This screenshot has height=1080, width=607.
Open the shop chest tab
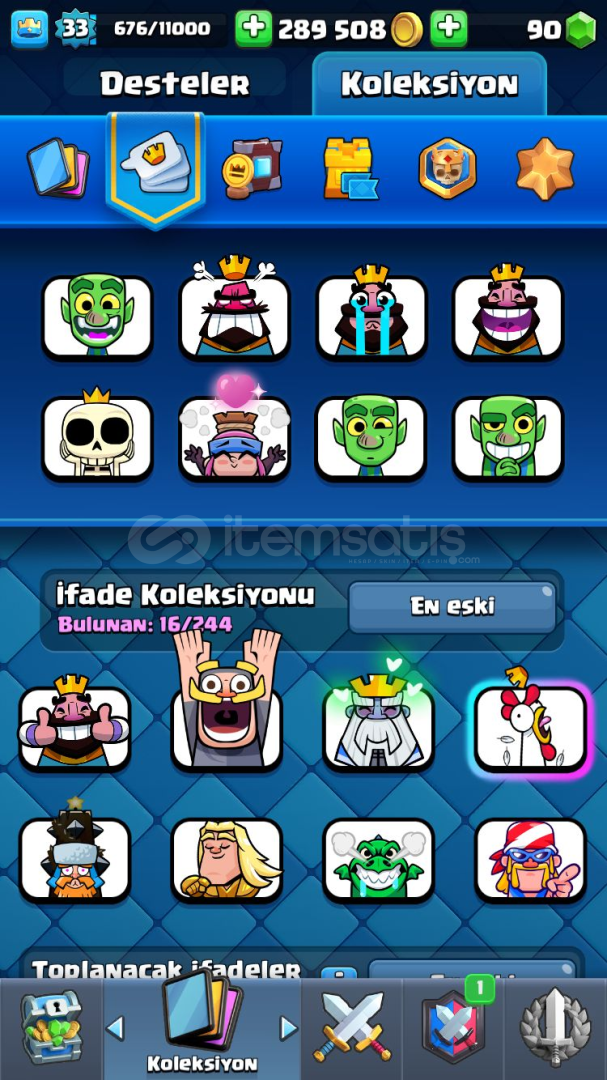tap(51, 1028)
